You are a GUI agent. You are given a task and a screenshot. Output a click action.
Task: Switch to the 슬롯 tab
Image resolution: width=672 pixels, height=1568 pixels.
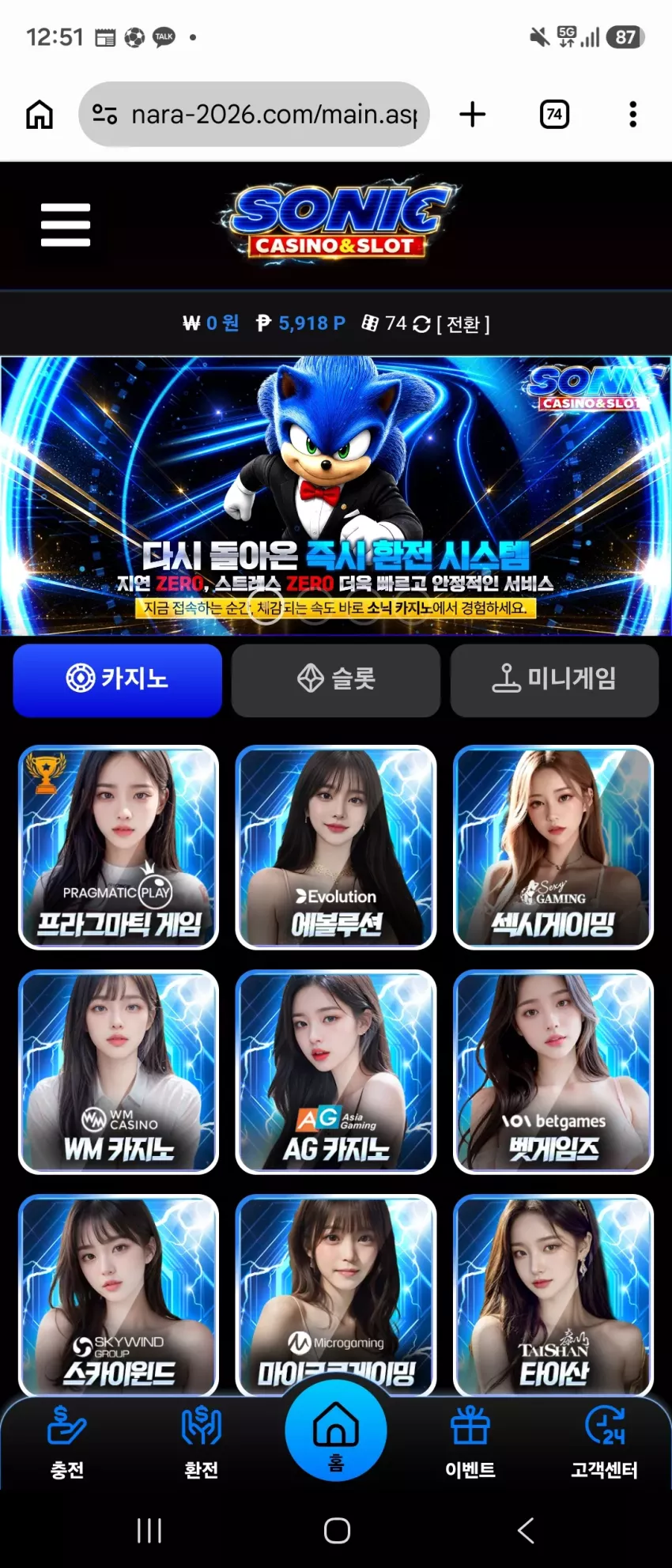click(336, 680)
